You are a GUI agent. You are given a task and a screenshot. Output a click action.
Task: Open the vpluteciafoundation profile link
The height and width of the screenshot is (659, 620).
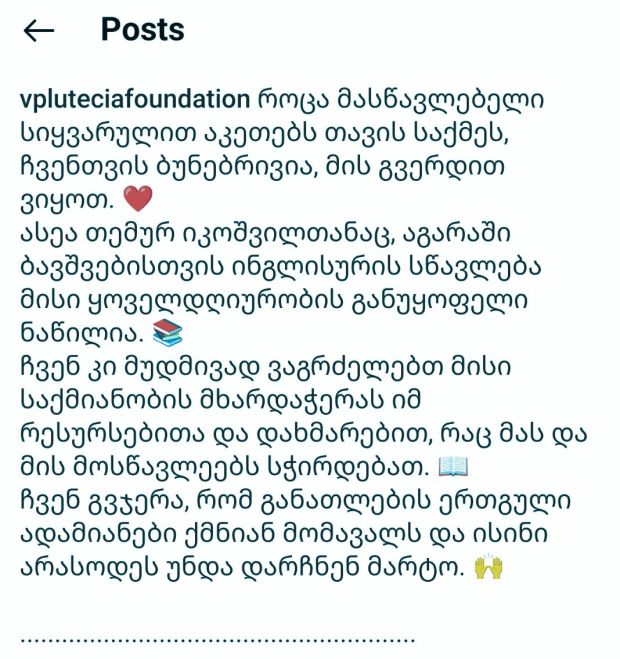(134, 101)
